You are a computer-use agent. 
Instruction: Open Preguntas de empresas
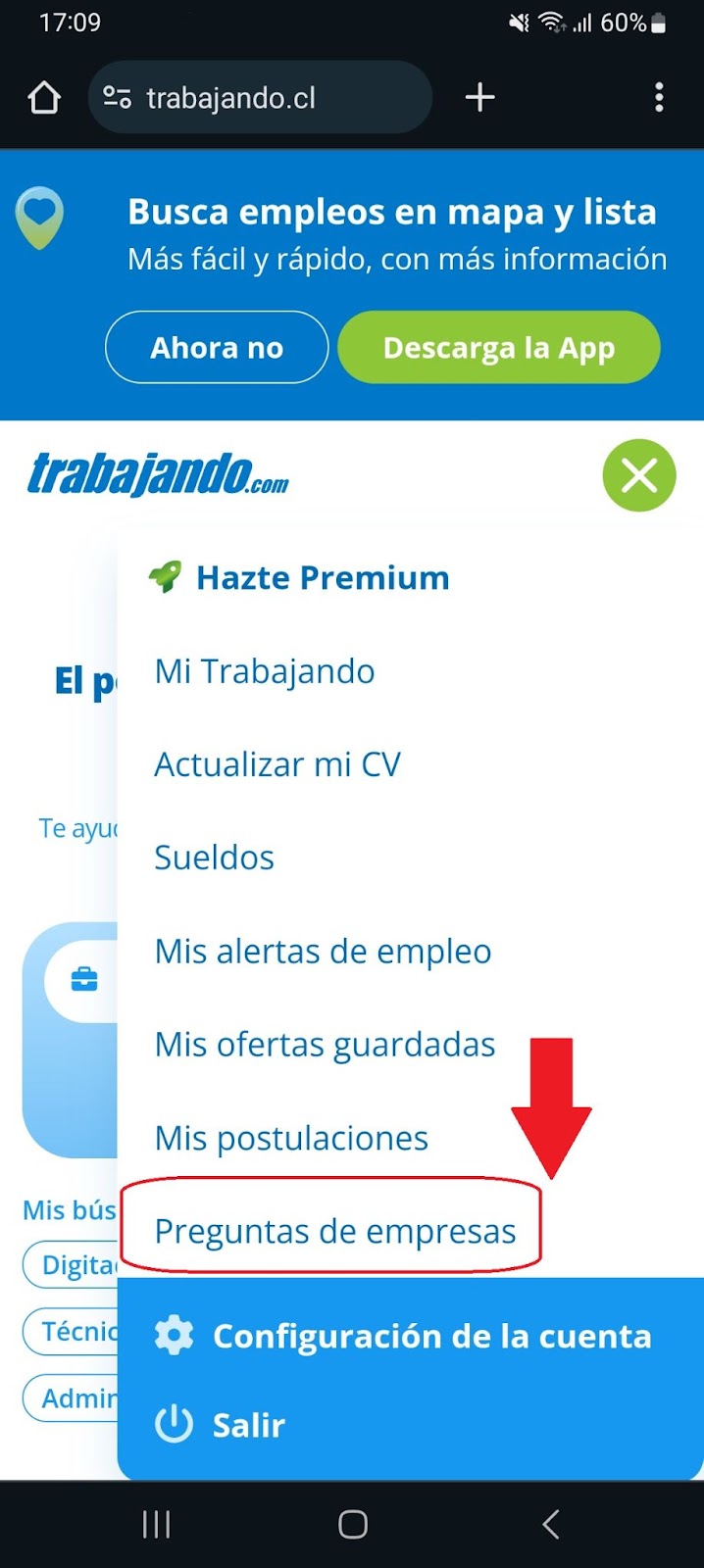pos(334,1232)
